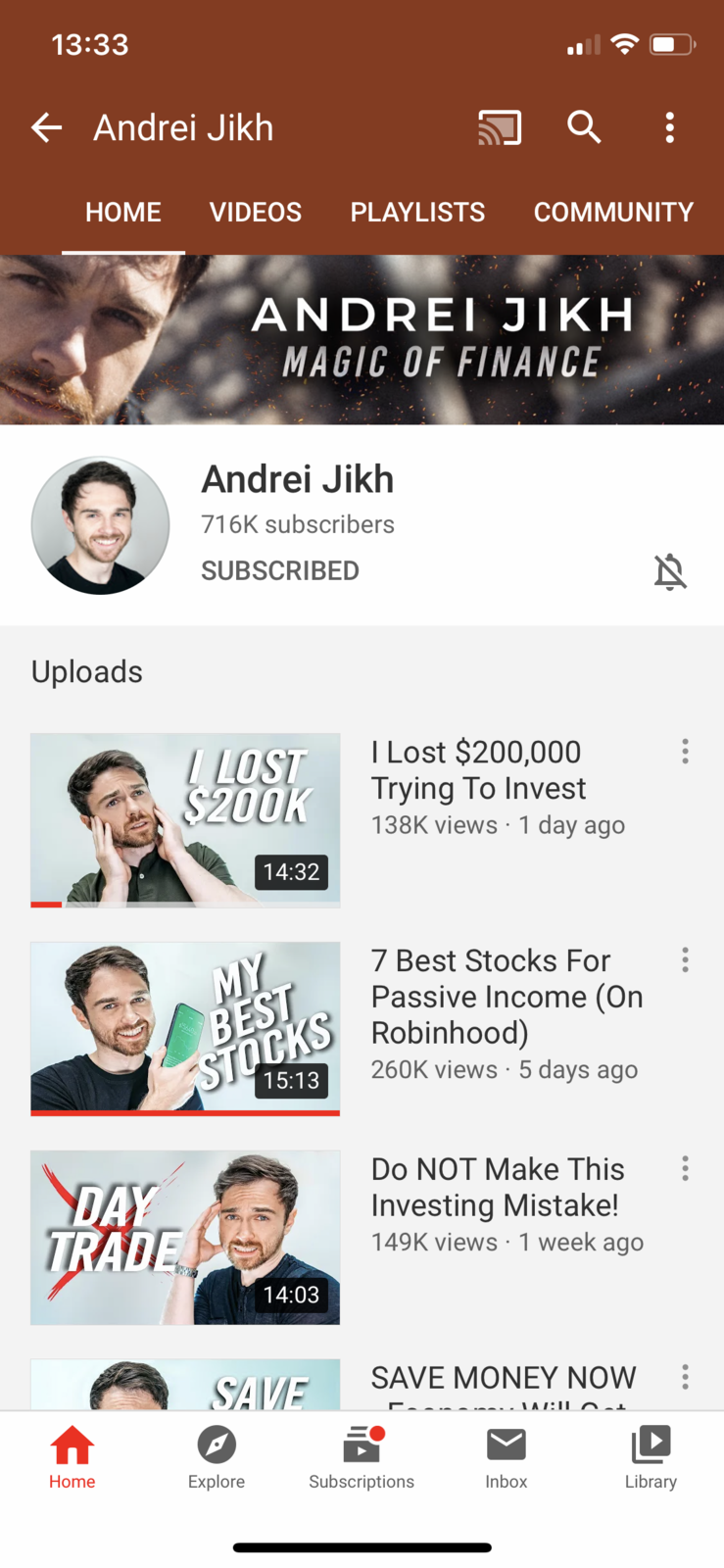Open options for '7 Best Stocks' video
Viewport: 724px width, 1568px height.
coord(685,960)
